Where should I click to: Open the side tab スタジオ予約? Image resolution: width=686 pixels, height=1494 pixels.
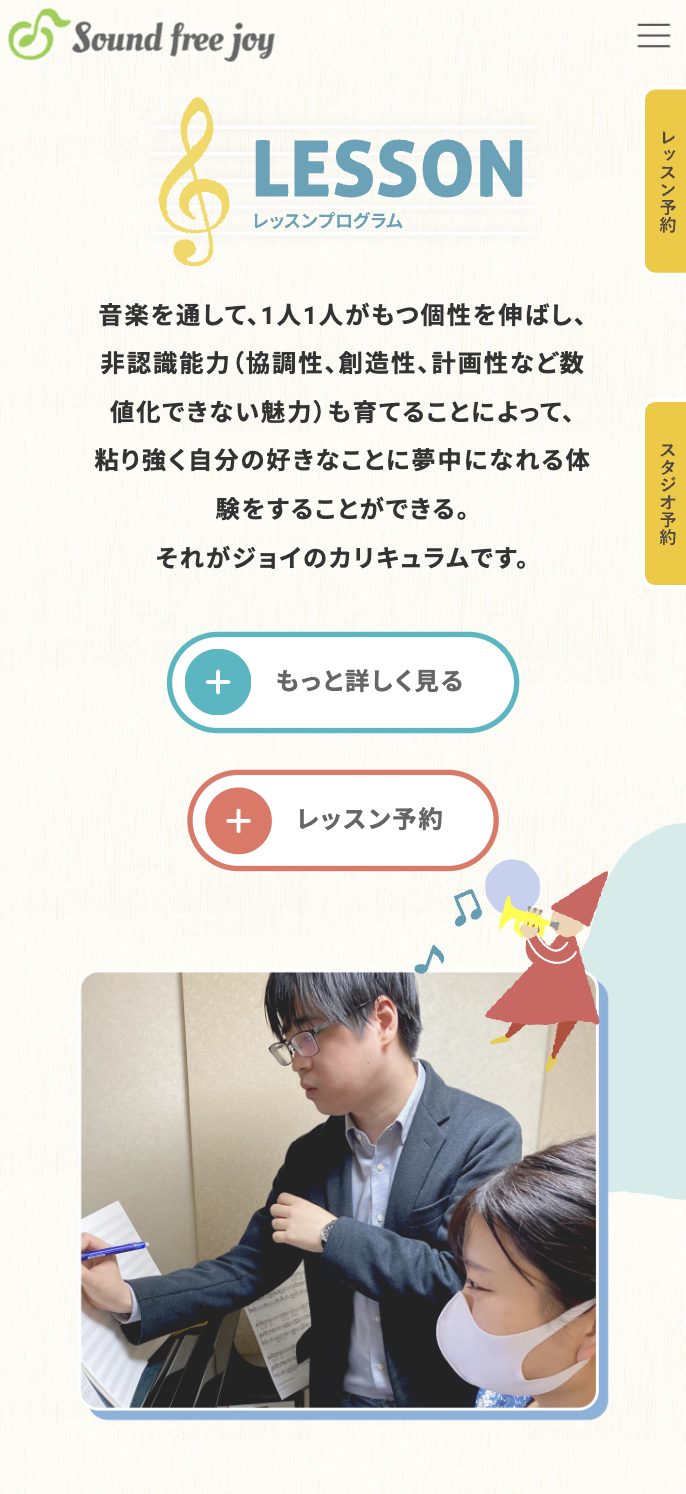click(666, 493)
